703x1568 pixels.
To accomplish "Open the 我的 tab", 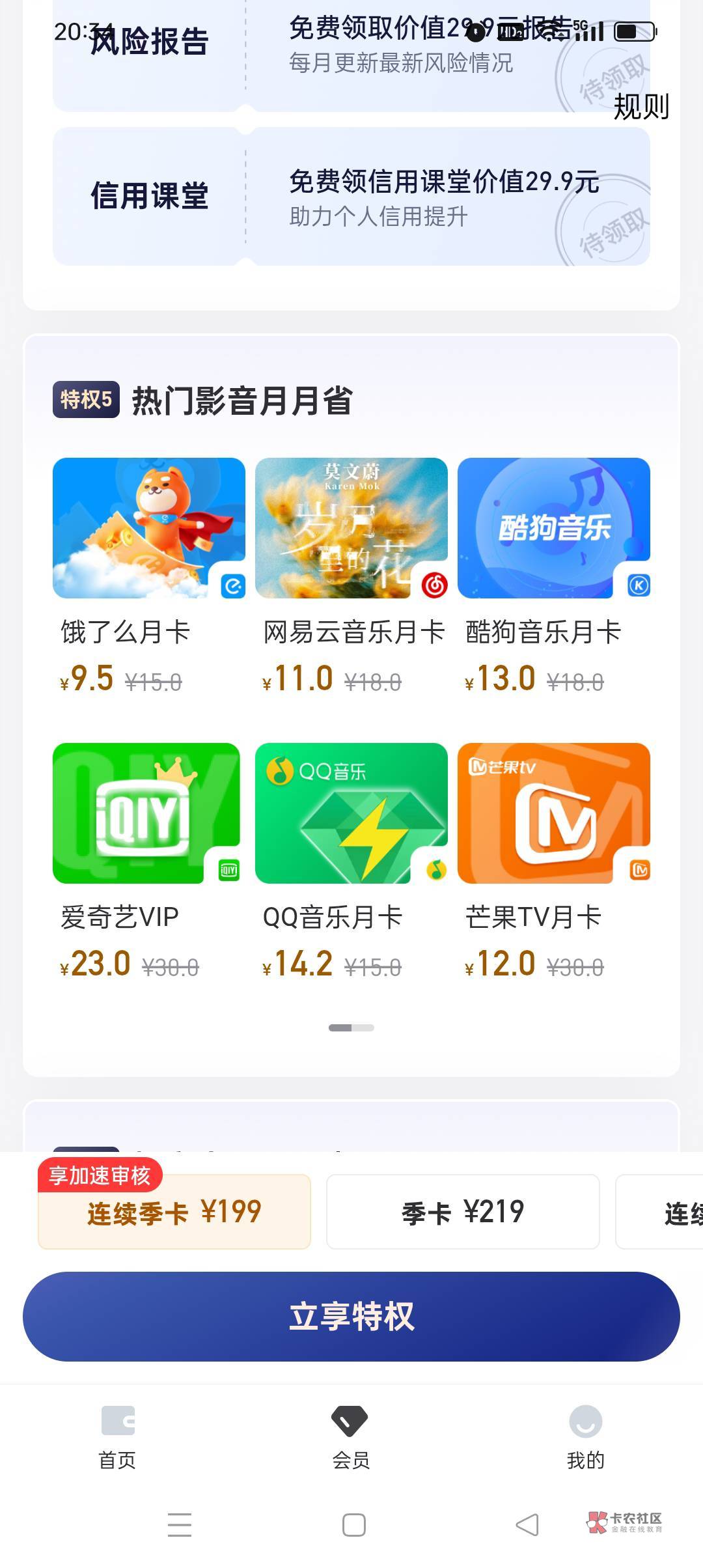I will pyautogui.click(x=585, y=1437).
